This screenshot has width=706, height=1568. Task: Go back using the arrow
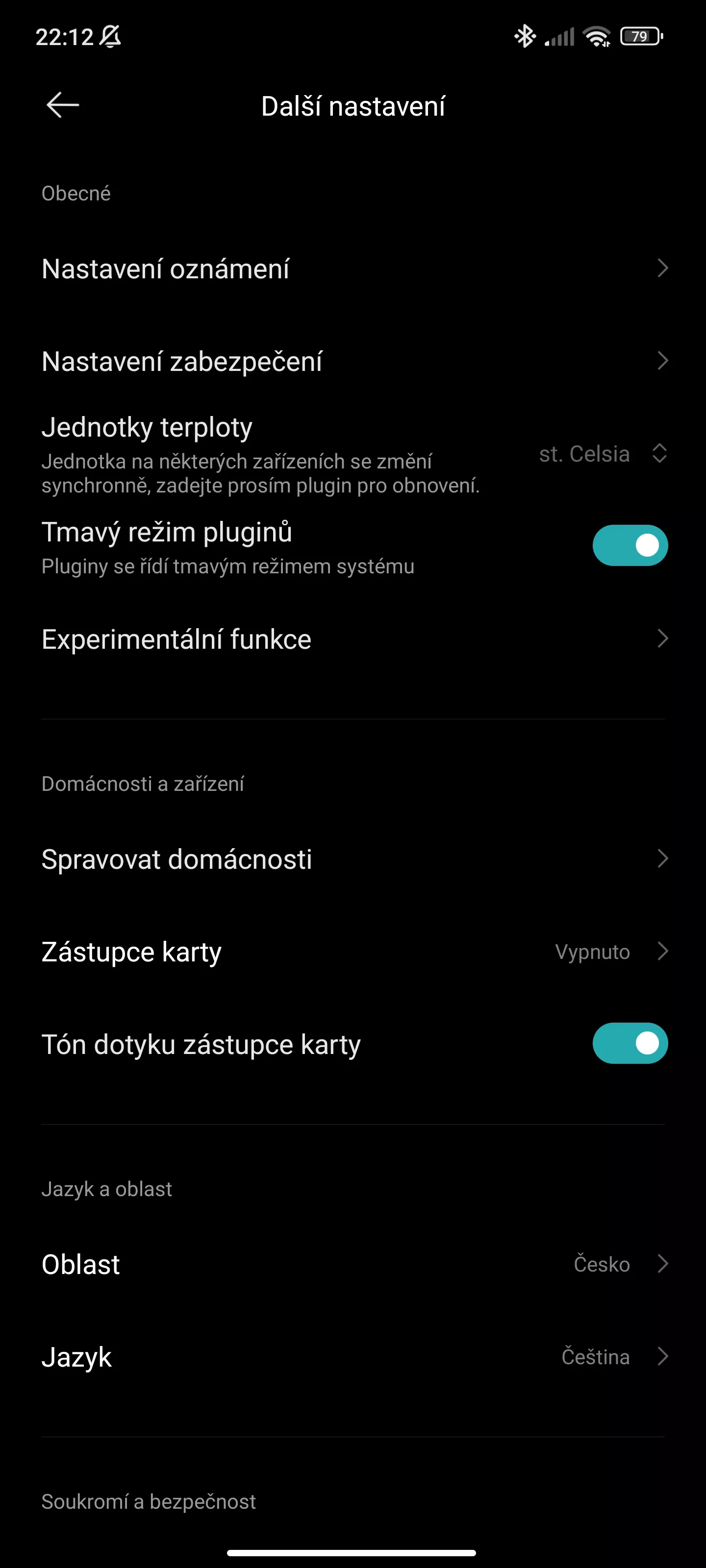coord(63,105)
